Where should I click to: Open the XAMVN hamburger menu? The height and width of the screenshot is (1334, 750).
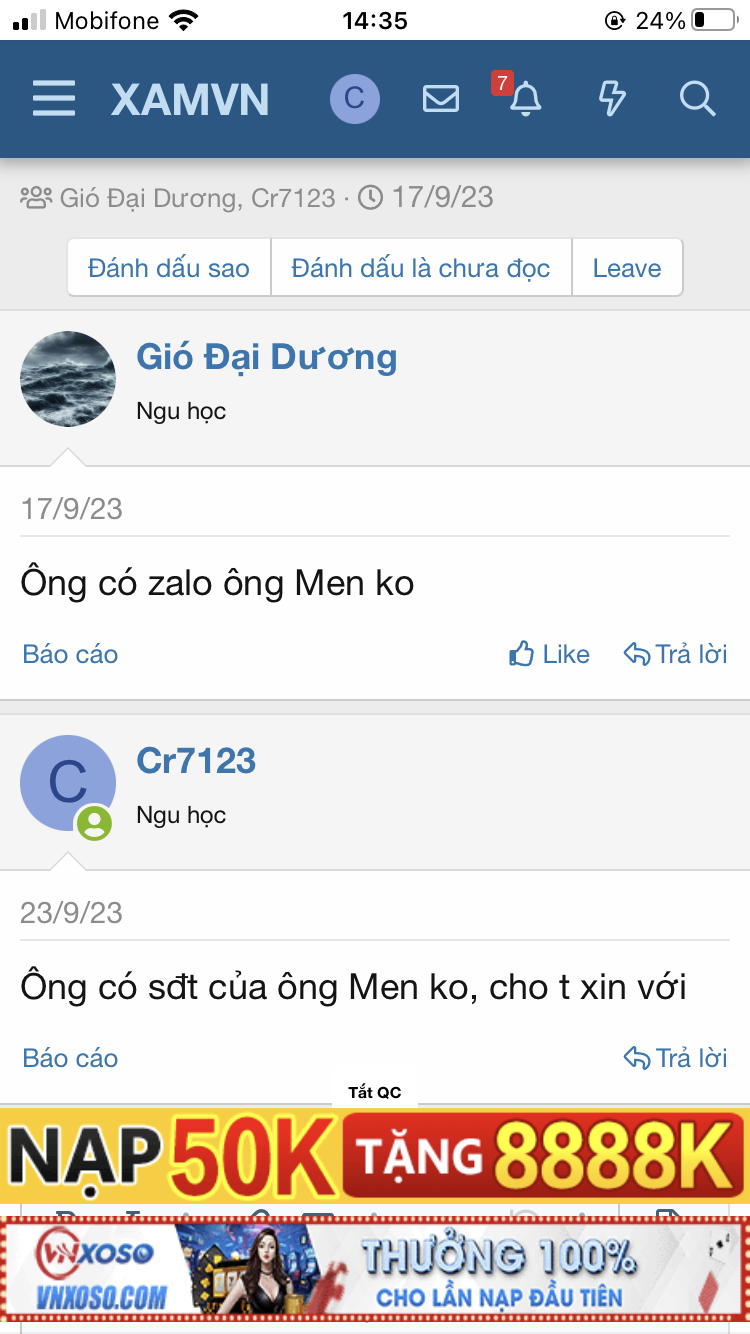coord(53,98)
